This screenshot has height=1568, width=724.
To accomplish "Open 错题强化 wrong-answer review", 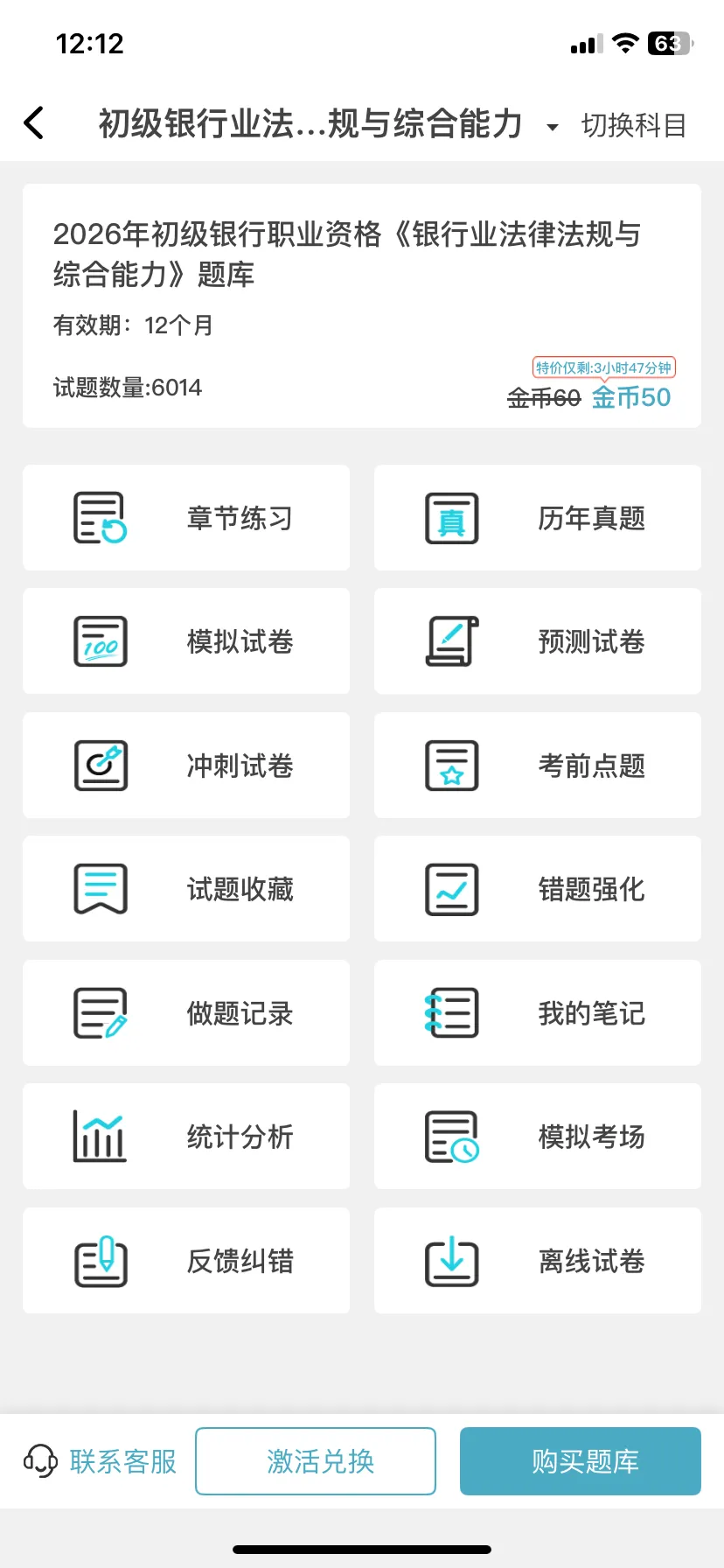I will click(538, 889).
